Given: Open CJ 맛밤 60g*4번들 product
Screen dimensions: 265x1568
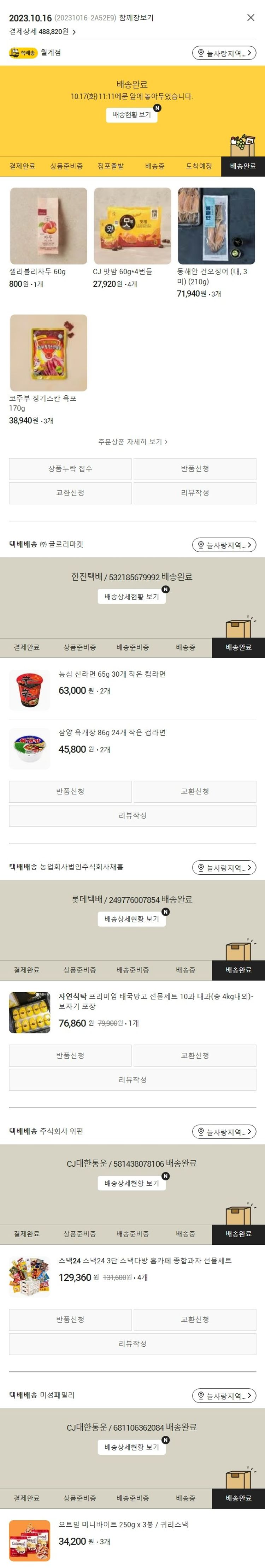Looking at the screenshot, I should pyautogui.click(x=132, y=226).
